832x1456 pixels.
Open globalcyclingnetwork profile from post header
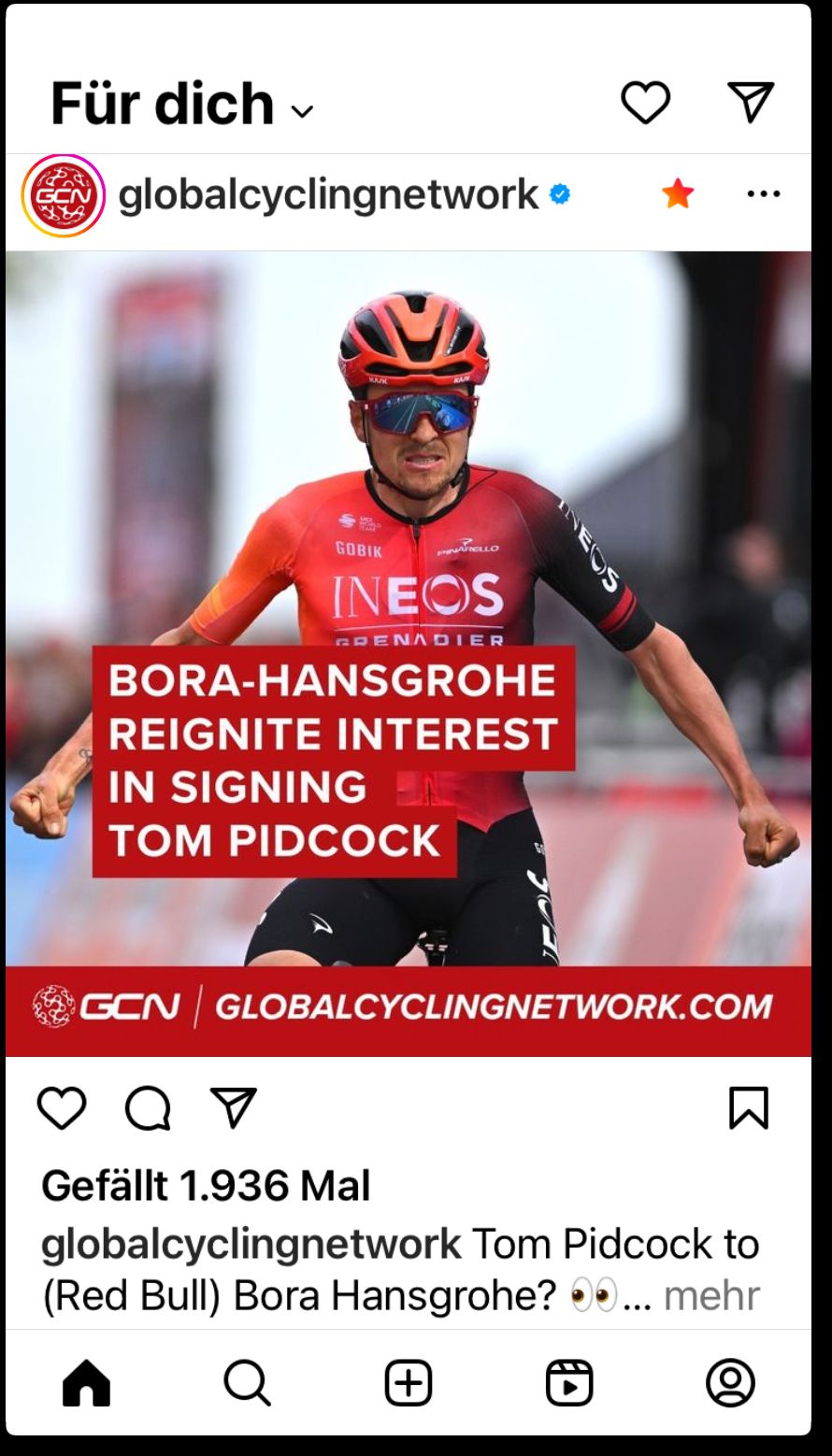328,195
